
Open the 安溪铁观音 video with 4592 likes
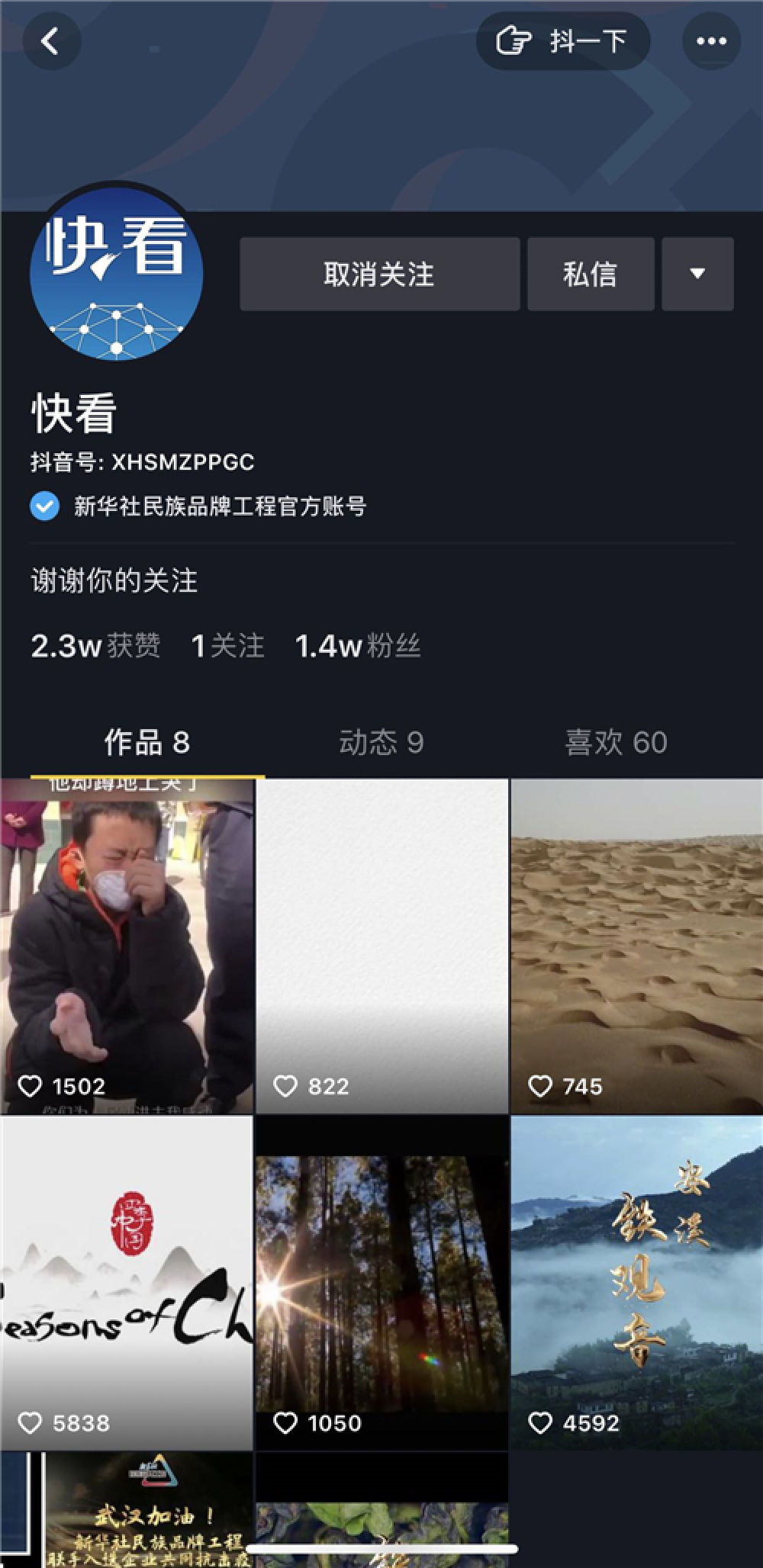[636, 1283]
